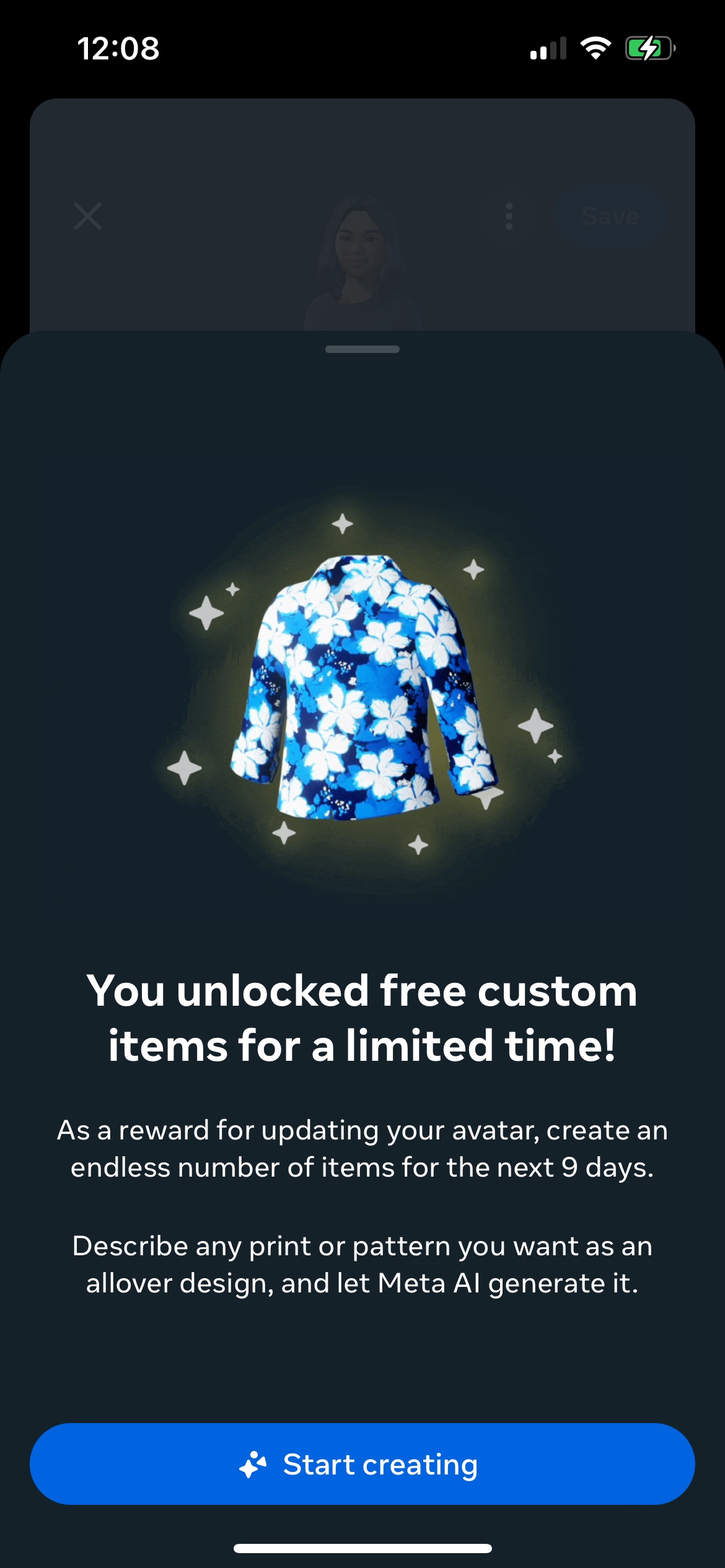Tap the X icon to close the avatar editor
The width and height of the screenshot is (725, 1568).
point(87,216)
